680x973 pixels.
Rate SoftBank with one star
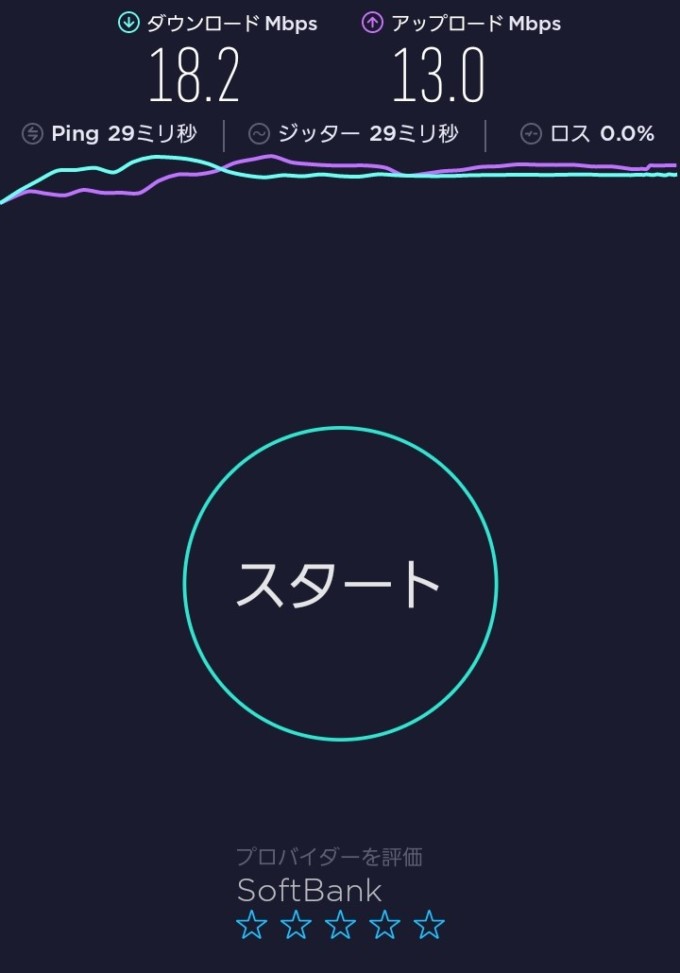(x=251, y=925)
